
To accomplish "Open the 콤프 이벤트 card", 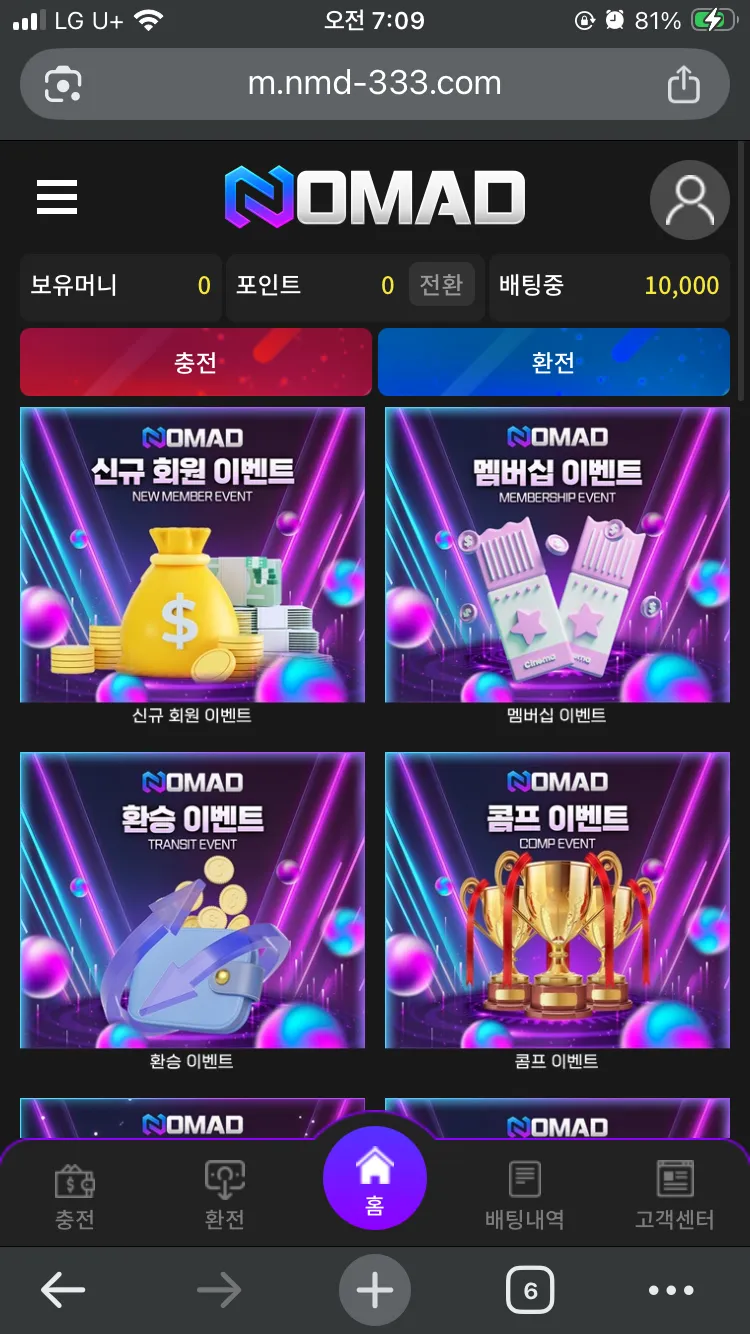I will coord(557,912).
